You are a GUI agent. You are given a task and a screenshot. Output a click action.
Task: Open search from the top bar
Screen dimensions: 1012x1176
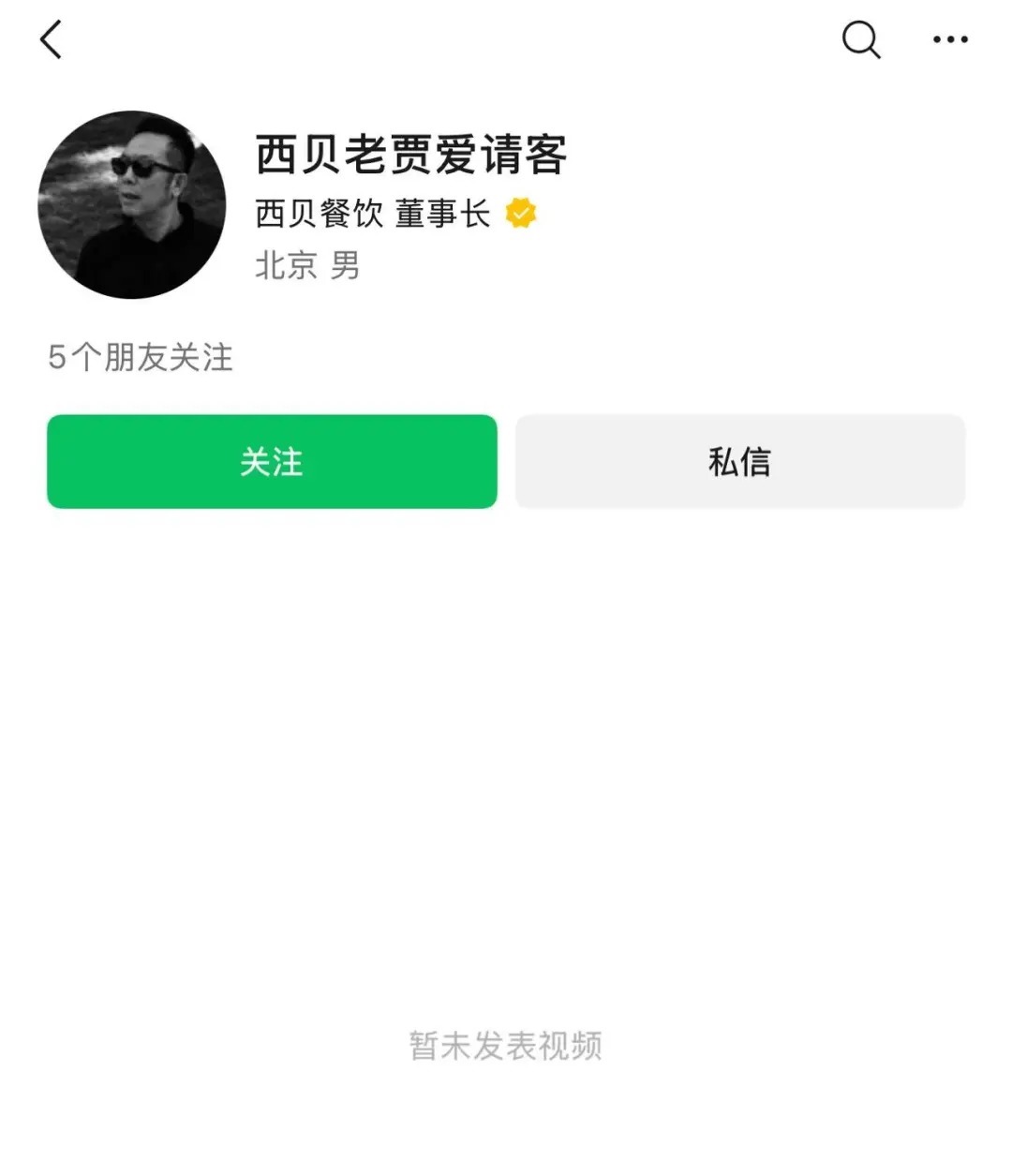(x=860, y=39)
